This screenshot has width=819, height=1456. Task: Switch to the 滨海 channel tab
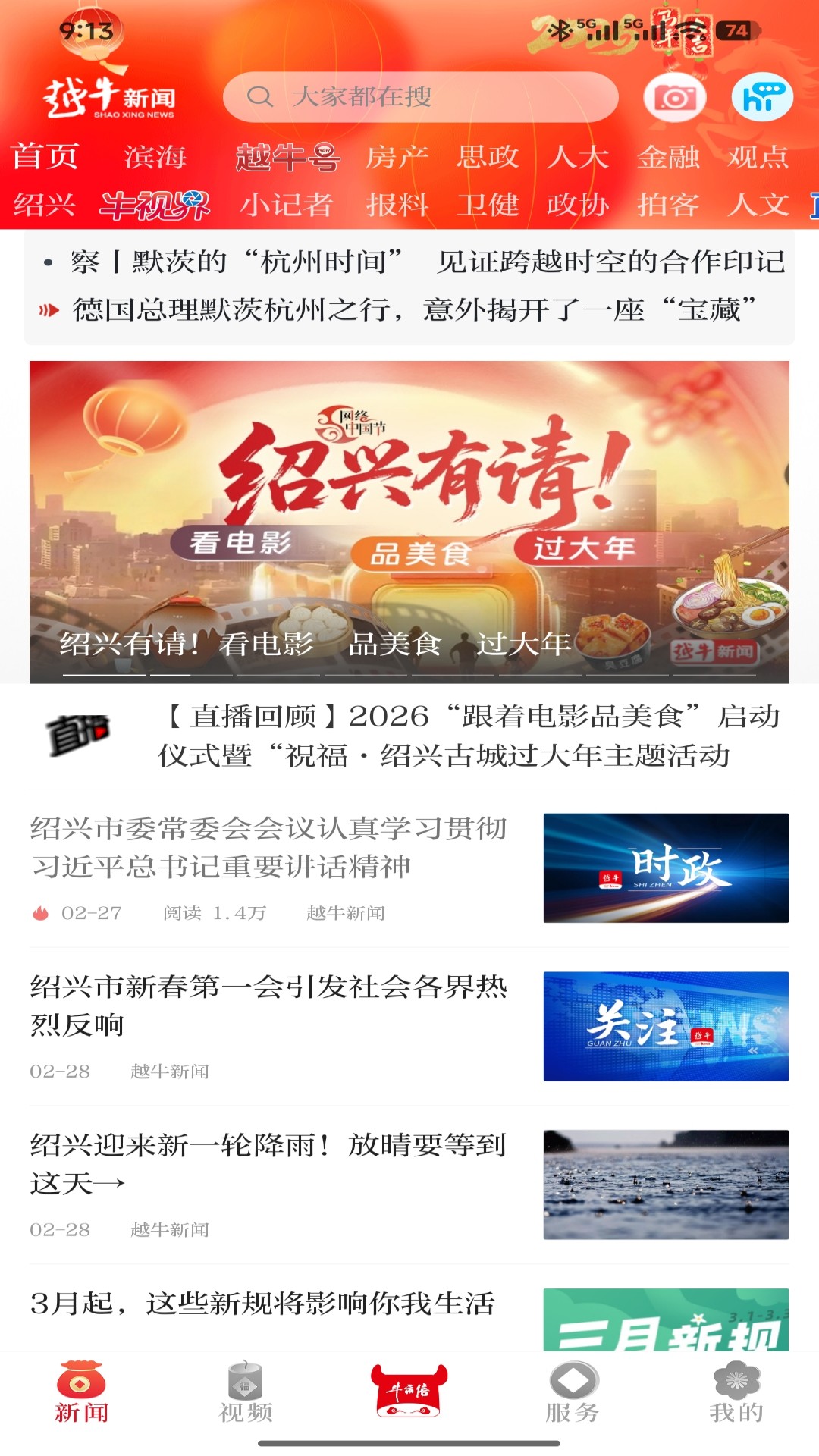click(x=155, y=157)
